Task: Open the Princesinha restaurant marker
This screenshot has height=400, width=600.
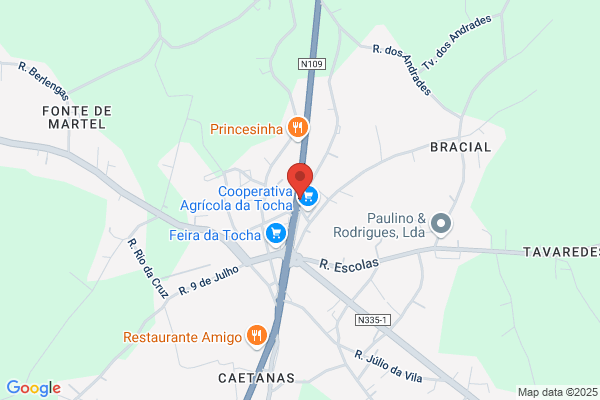Action: (298, 128)
